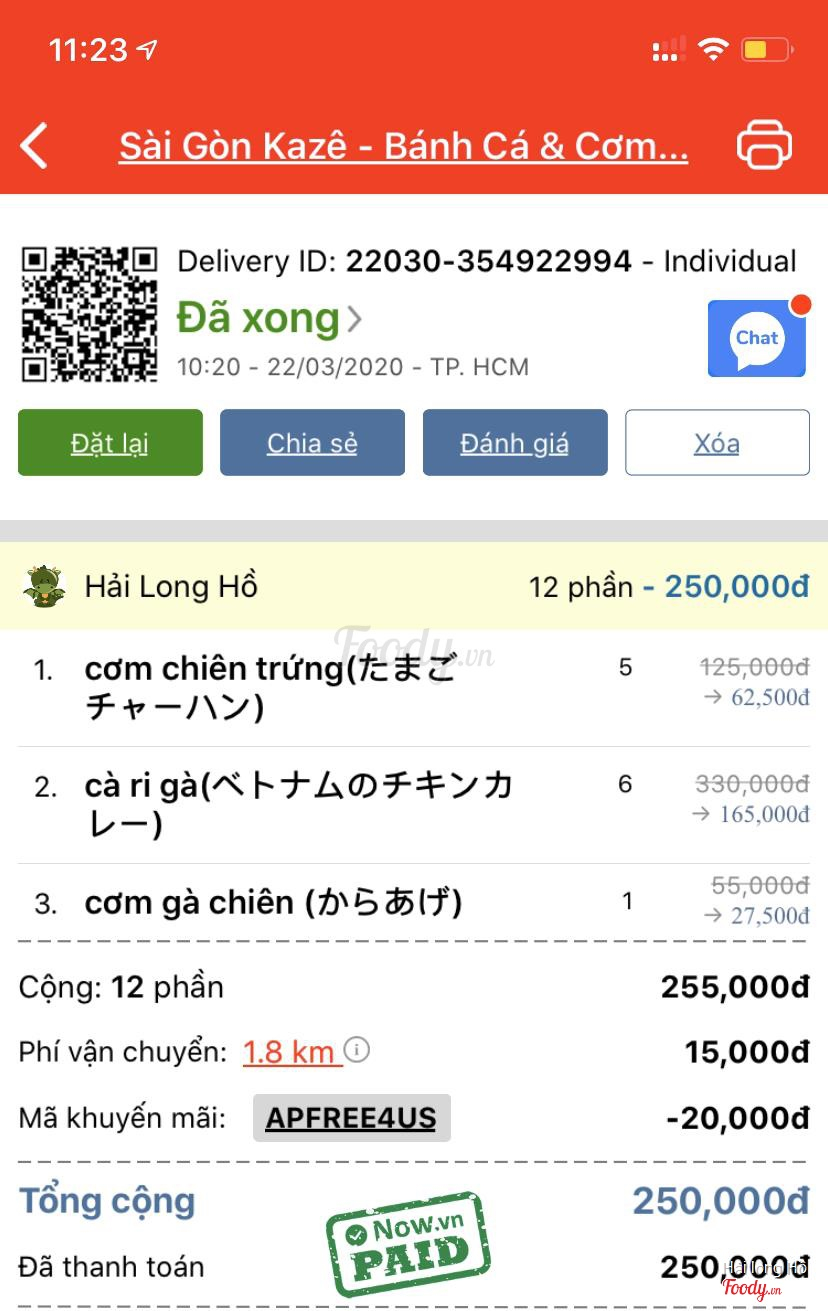Rate the order with Đánh giá
This screenshot has width=828, height=1311.
coord(514,443)
